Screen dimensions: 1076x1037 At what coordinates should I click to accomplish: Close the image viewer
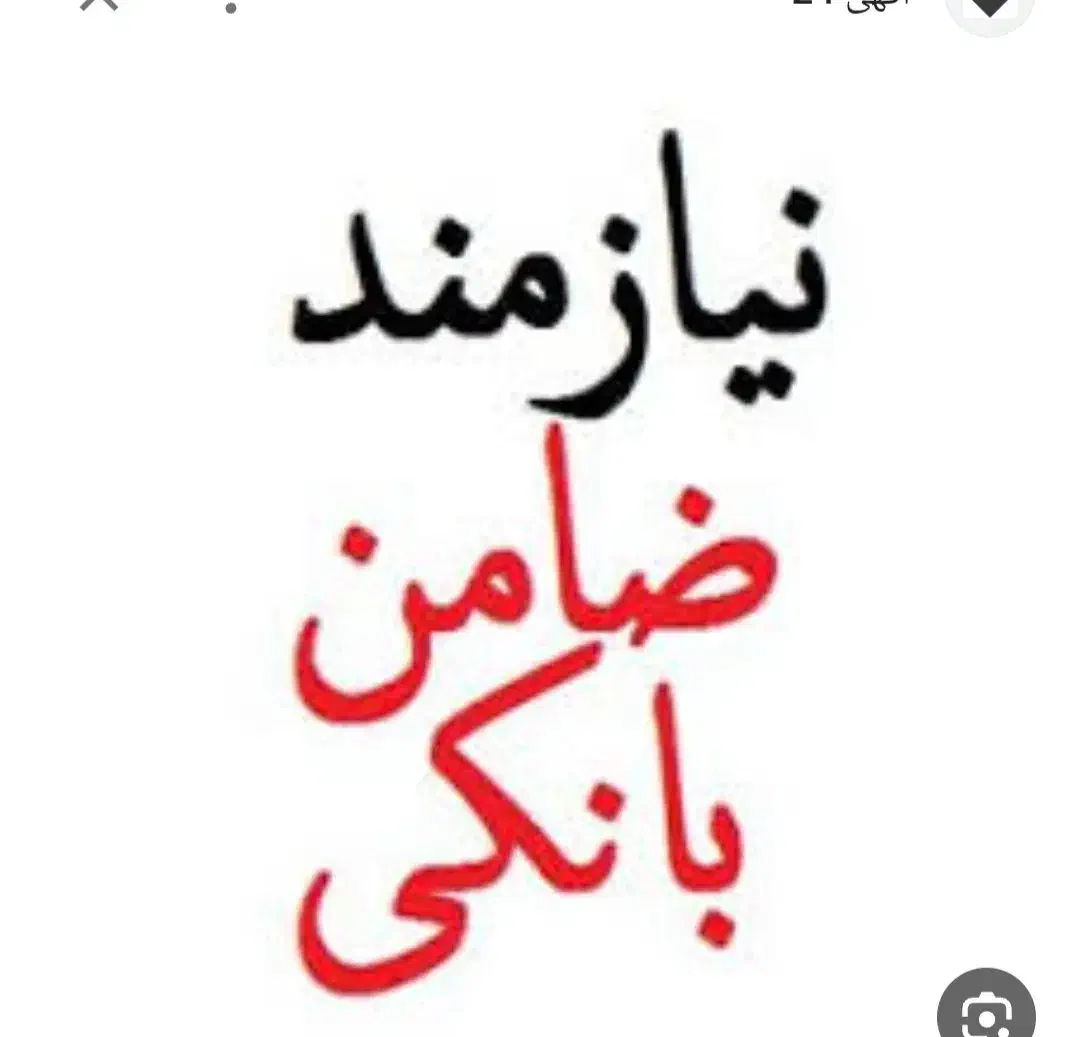point(99,4)
